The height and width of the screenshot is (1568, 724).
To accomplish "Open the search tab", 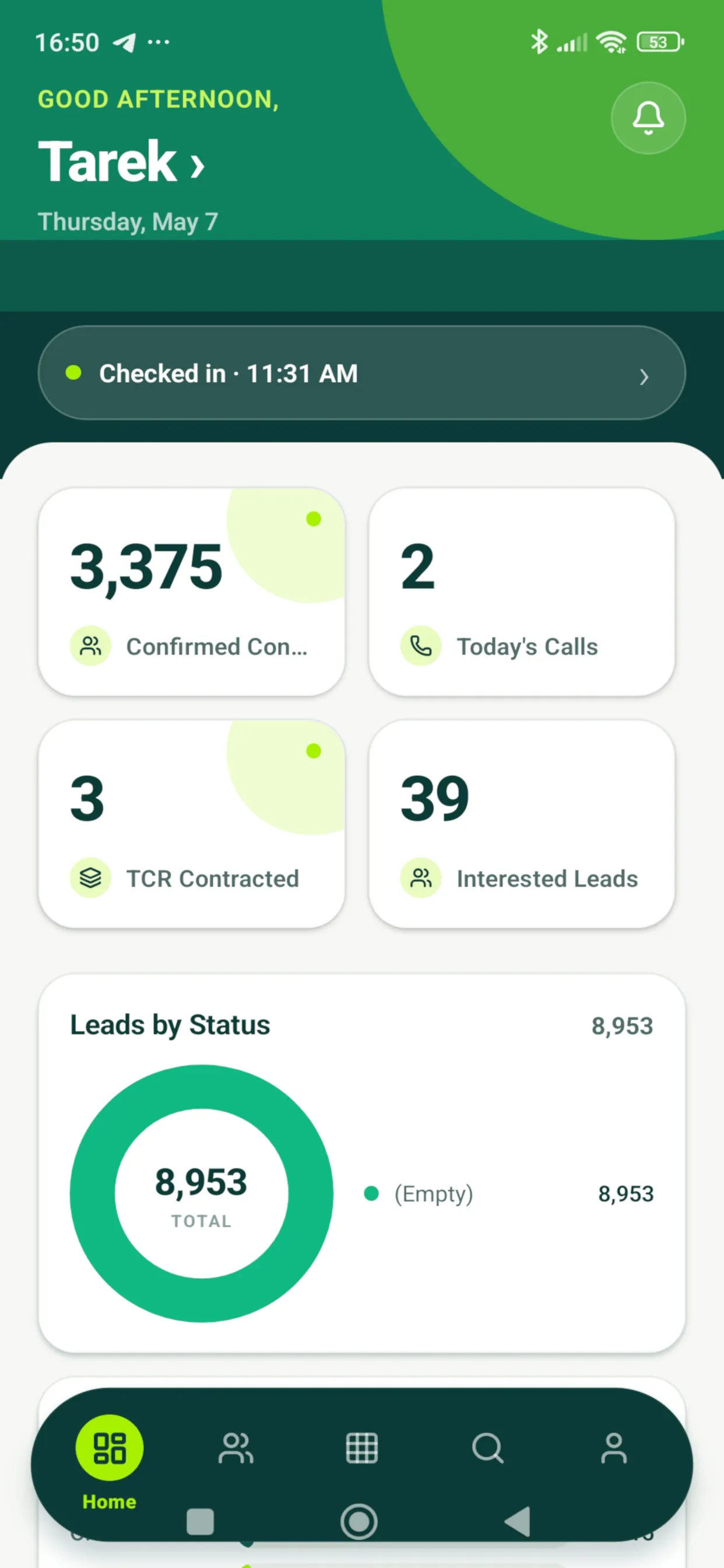I will 488,1448.
